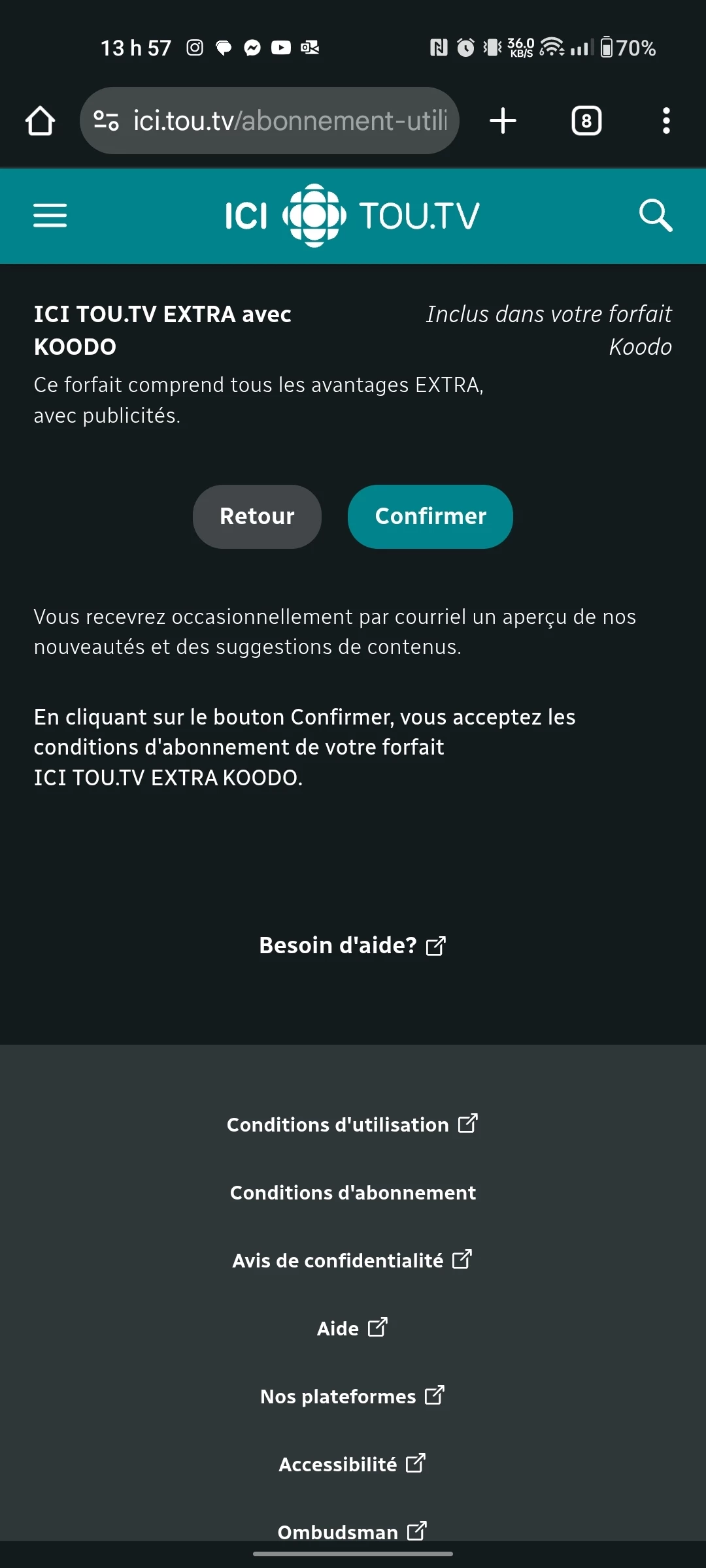The image size is (706, 1568).
Task: Open Nos plateformes link
Action: (352, 1396)
